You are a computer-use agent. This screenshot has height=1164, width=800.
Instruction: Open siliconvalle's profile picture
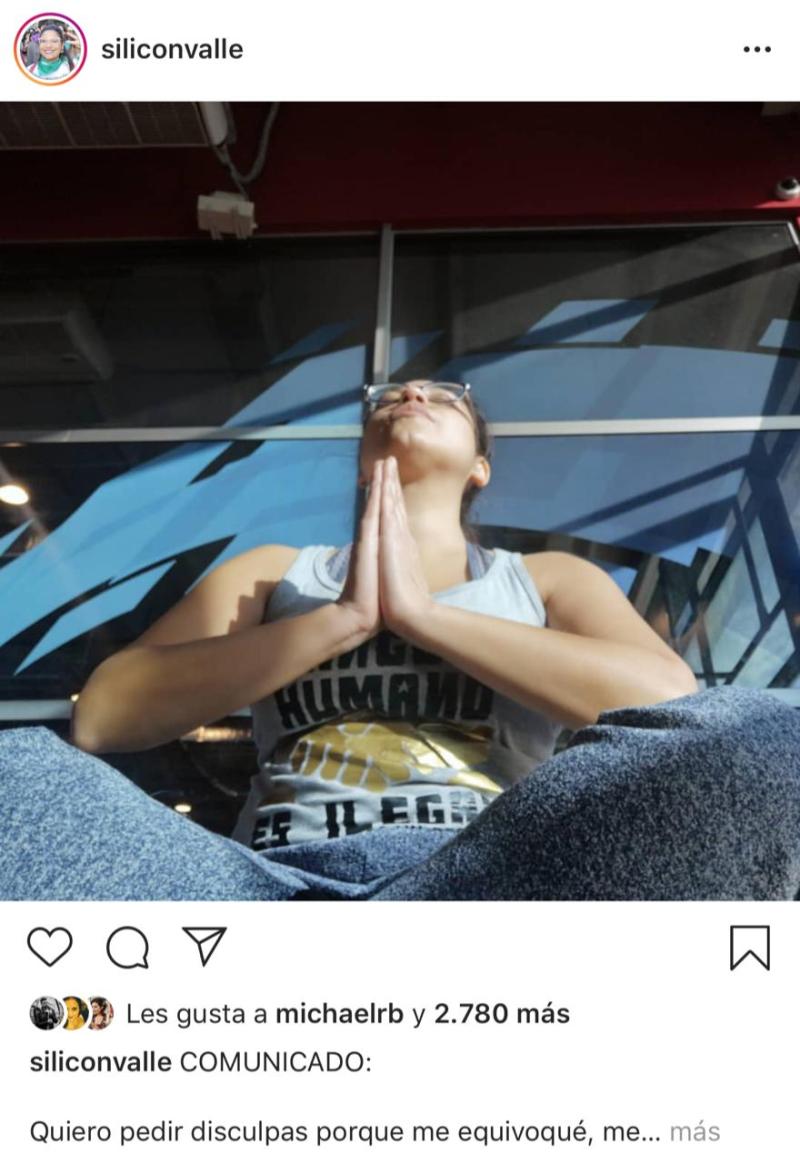tap(50, 49)
